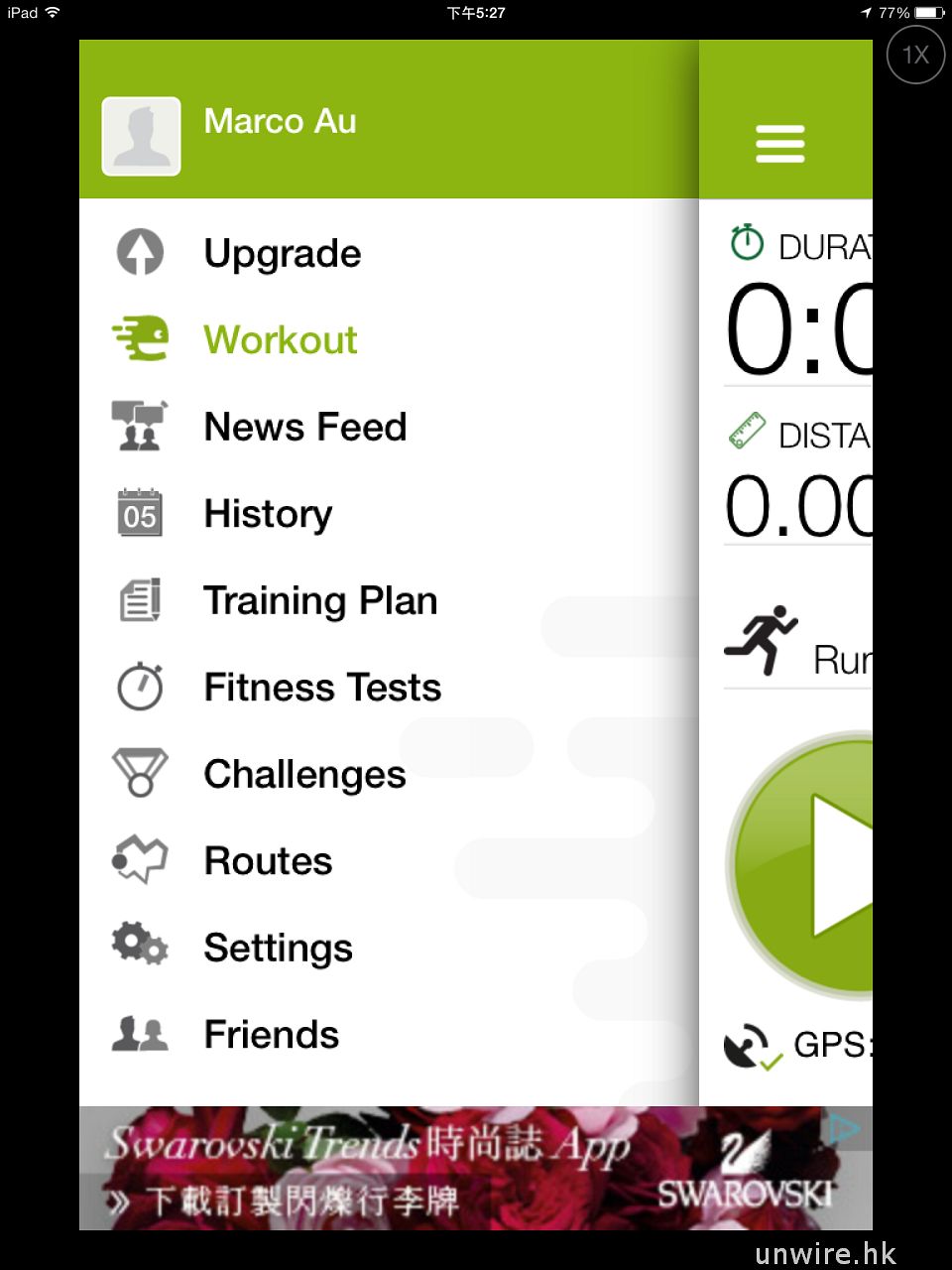The width and height of the screenshot is (952, 1270).
Task: Open Challenges
Action: click(x=304, y=774)
